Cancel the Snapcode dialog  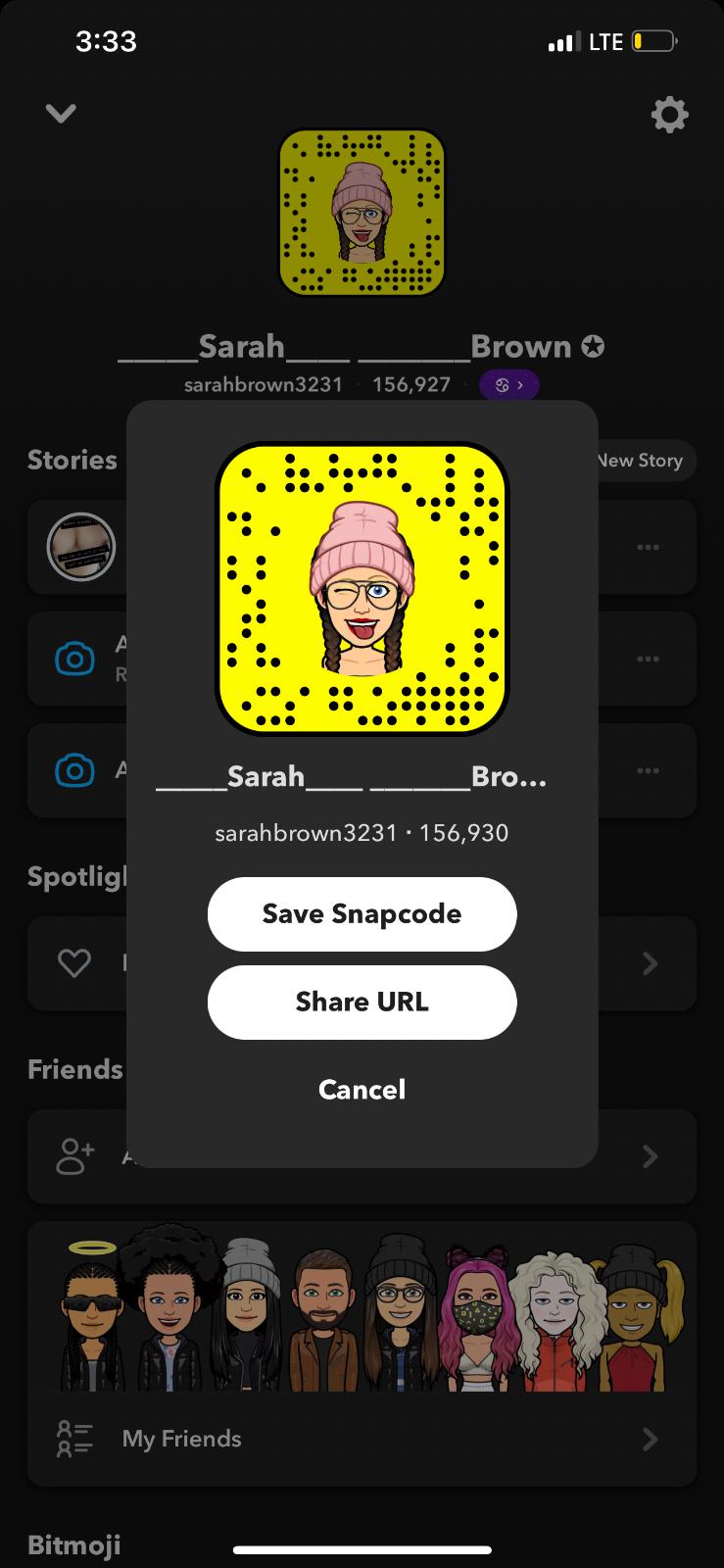pos(362,1090)
